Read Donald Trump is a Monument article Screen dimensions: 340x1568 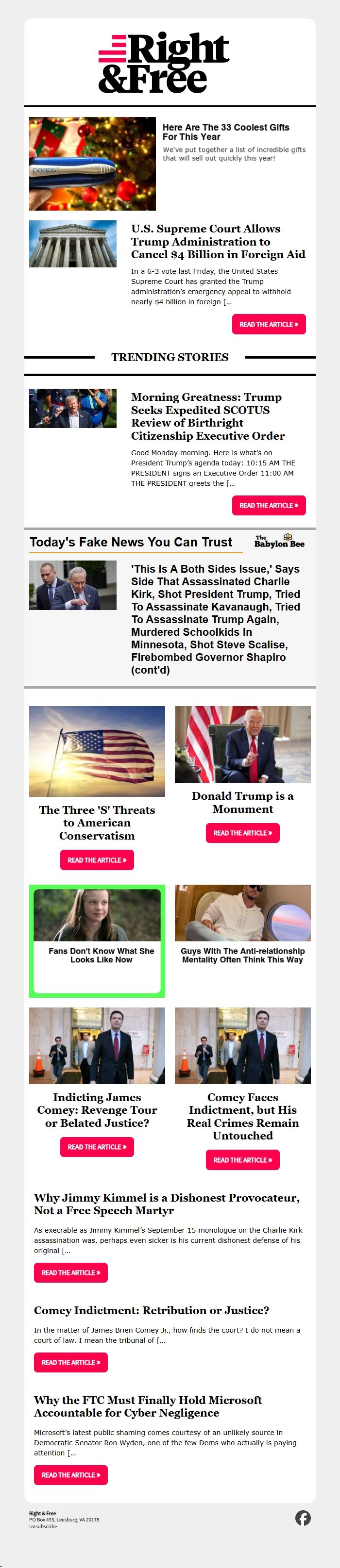pos(242,833)
